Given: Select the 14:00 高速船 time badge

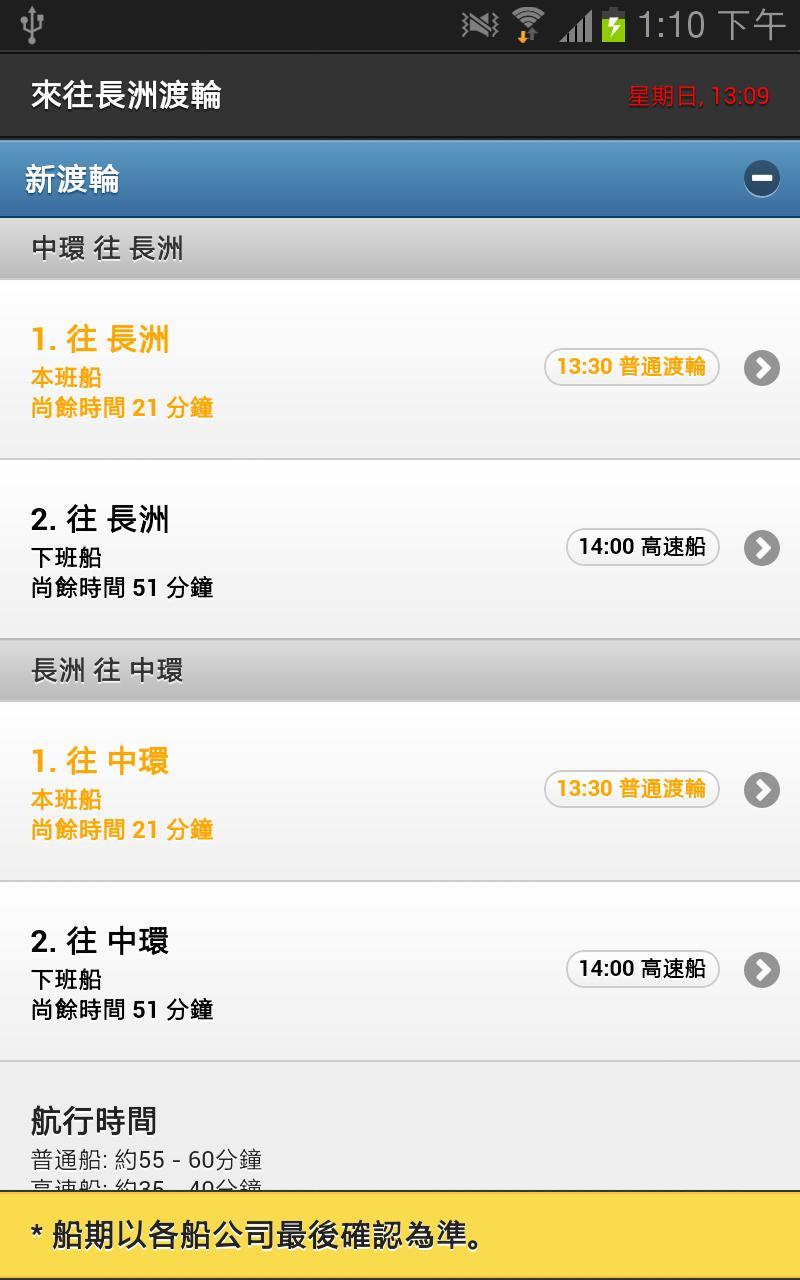Looking at the screenshot, I should tap(641, 548).
